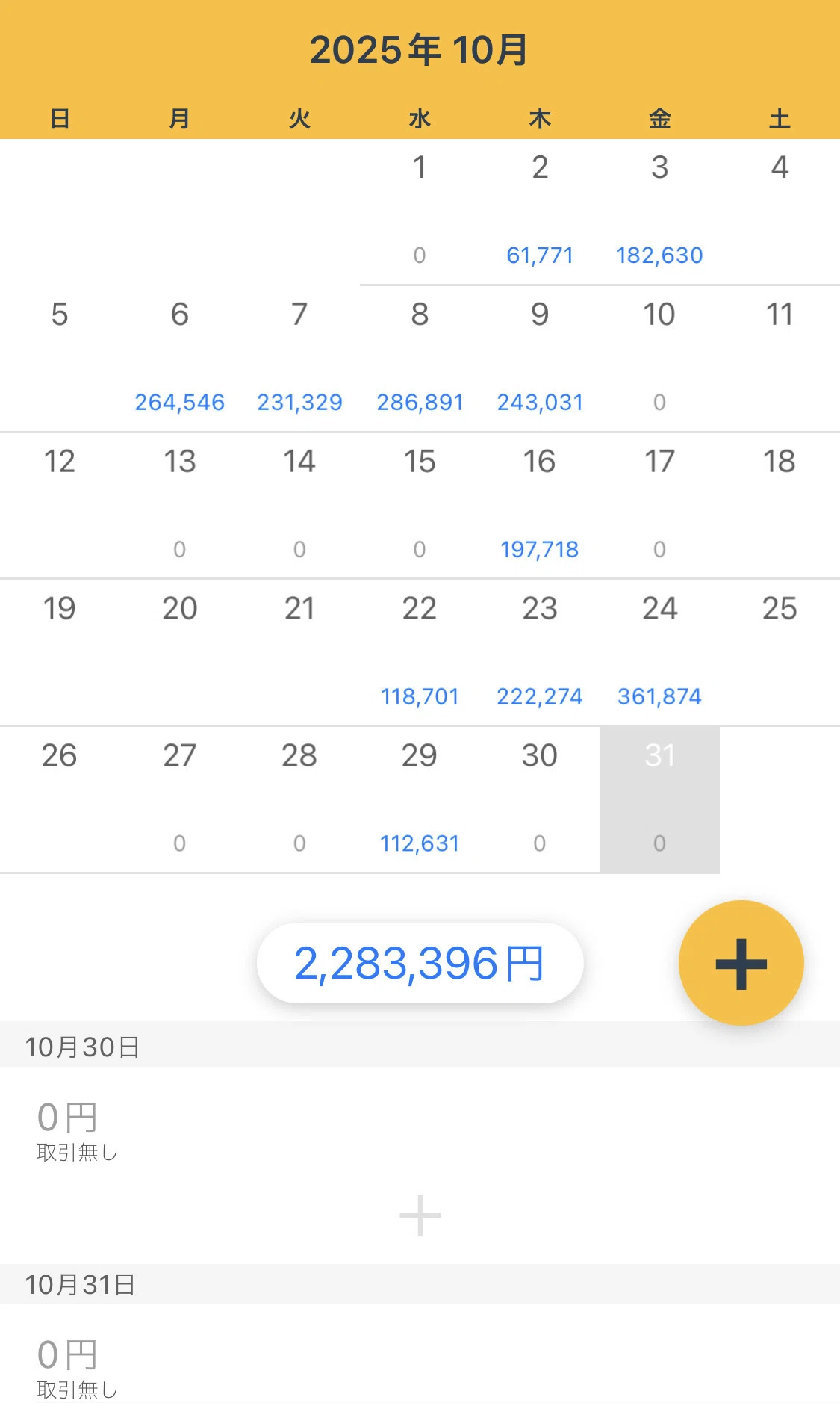The height and width of the screenshot is (1403, 840).
Task: Open the 2025年10月 month title
Action: coord(420,50)
